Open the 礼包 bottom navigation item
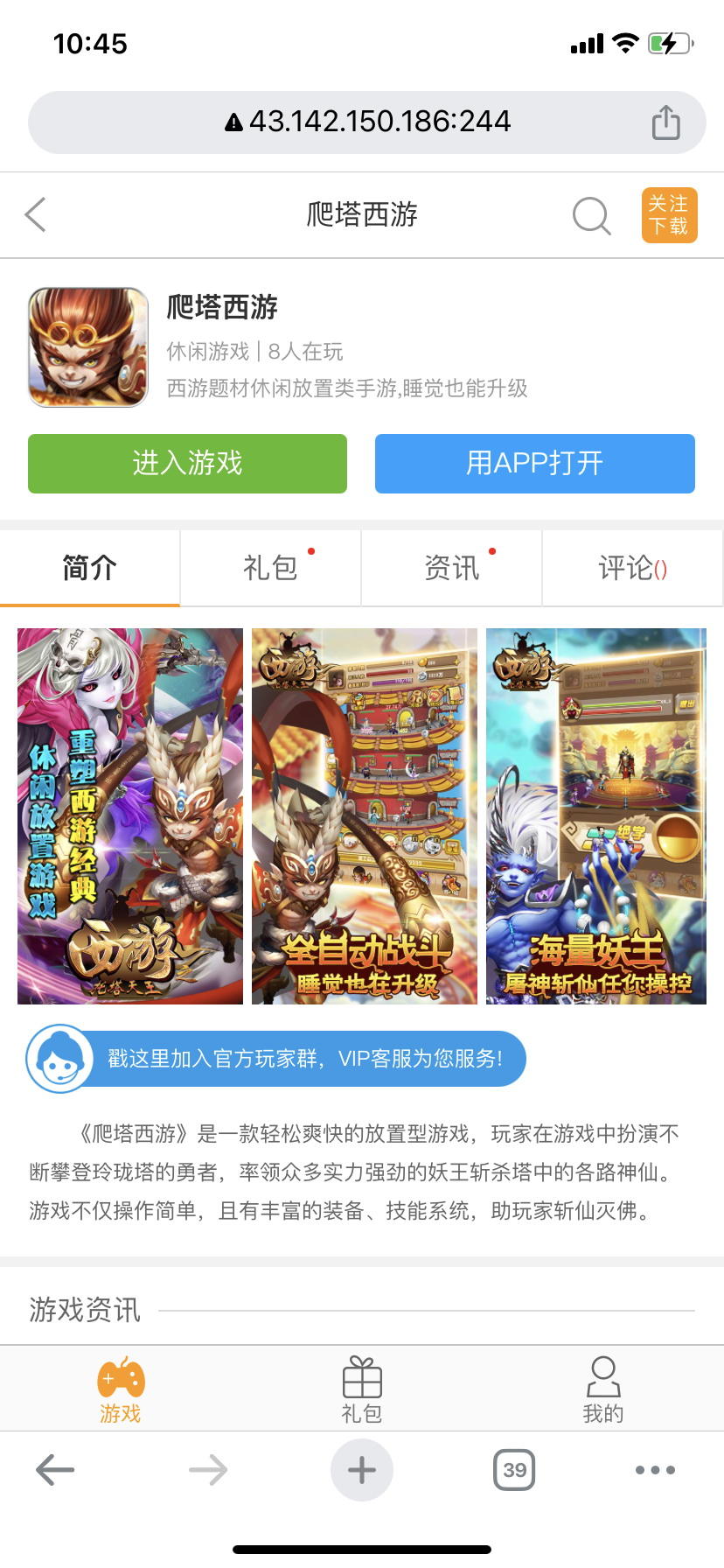 (x=362, y=1389)
